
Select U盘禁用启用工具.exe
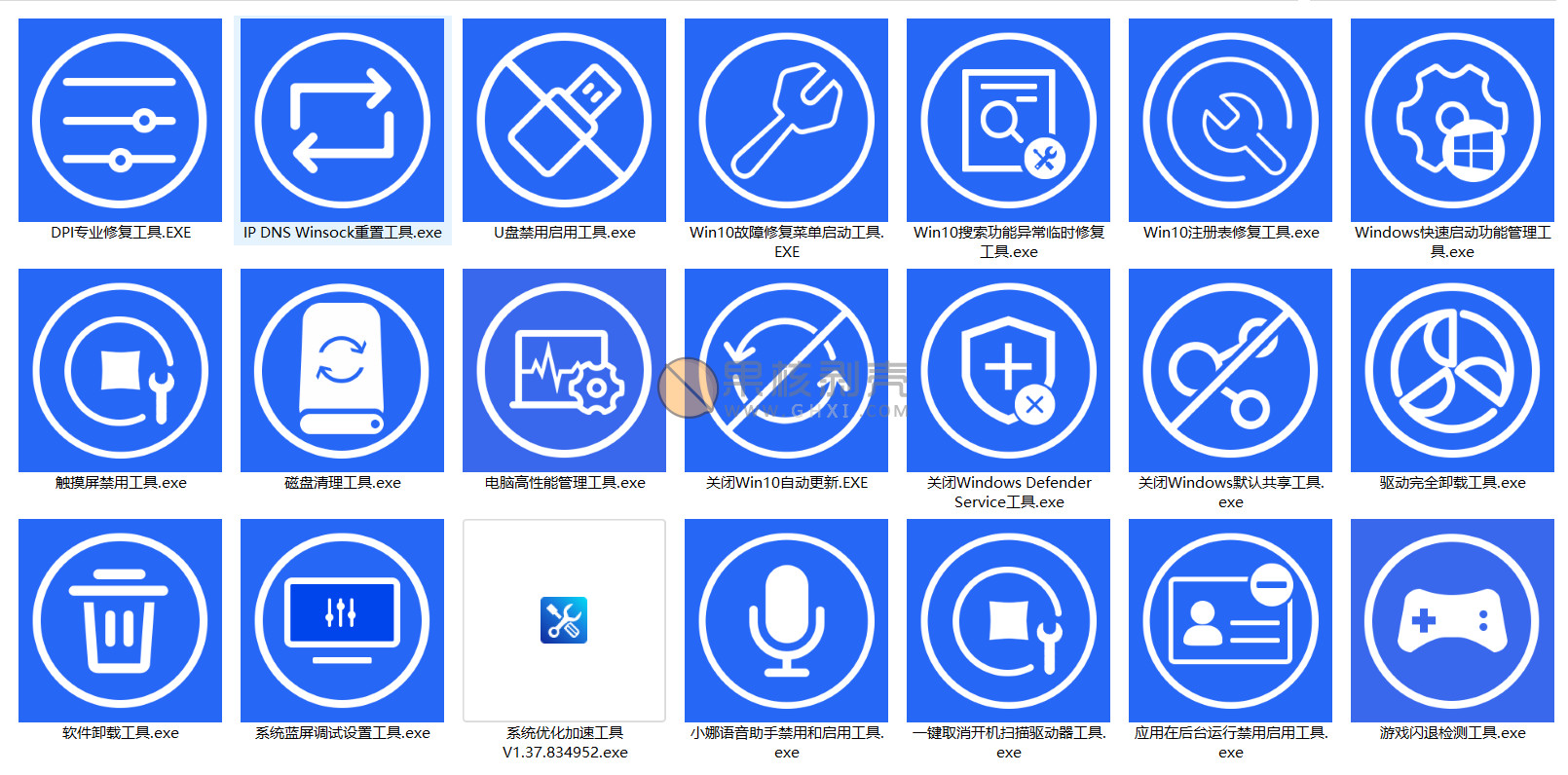pyautogui.click(x=564, y=121)
